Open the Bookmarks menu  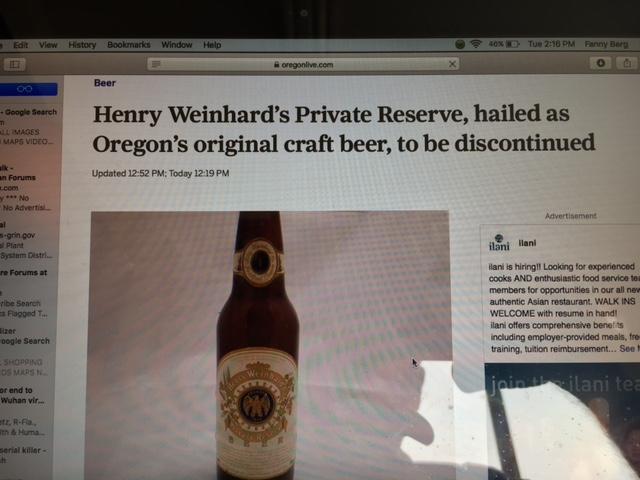[x=128, y=45]
